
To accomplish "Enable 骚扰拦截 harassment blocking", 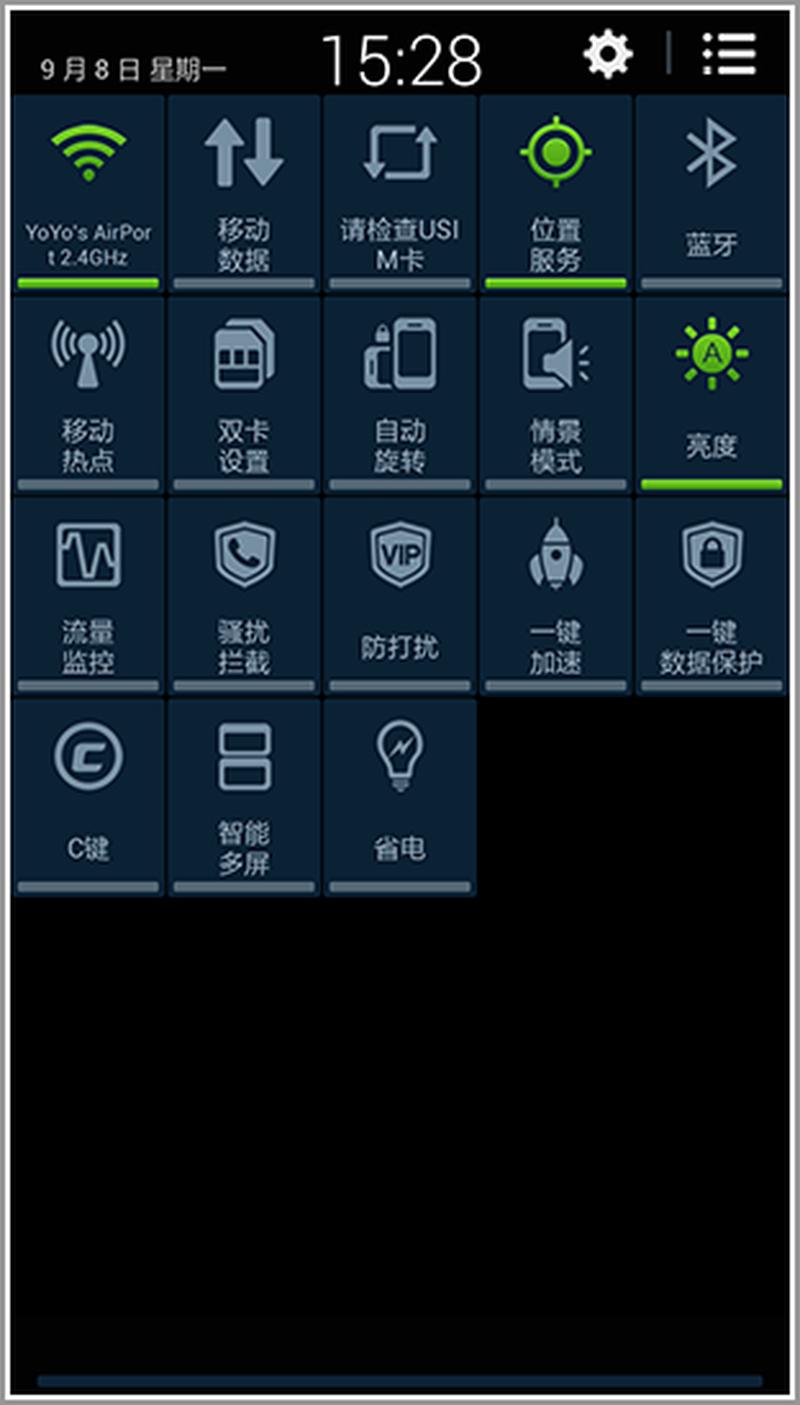I will 244,595.
